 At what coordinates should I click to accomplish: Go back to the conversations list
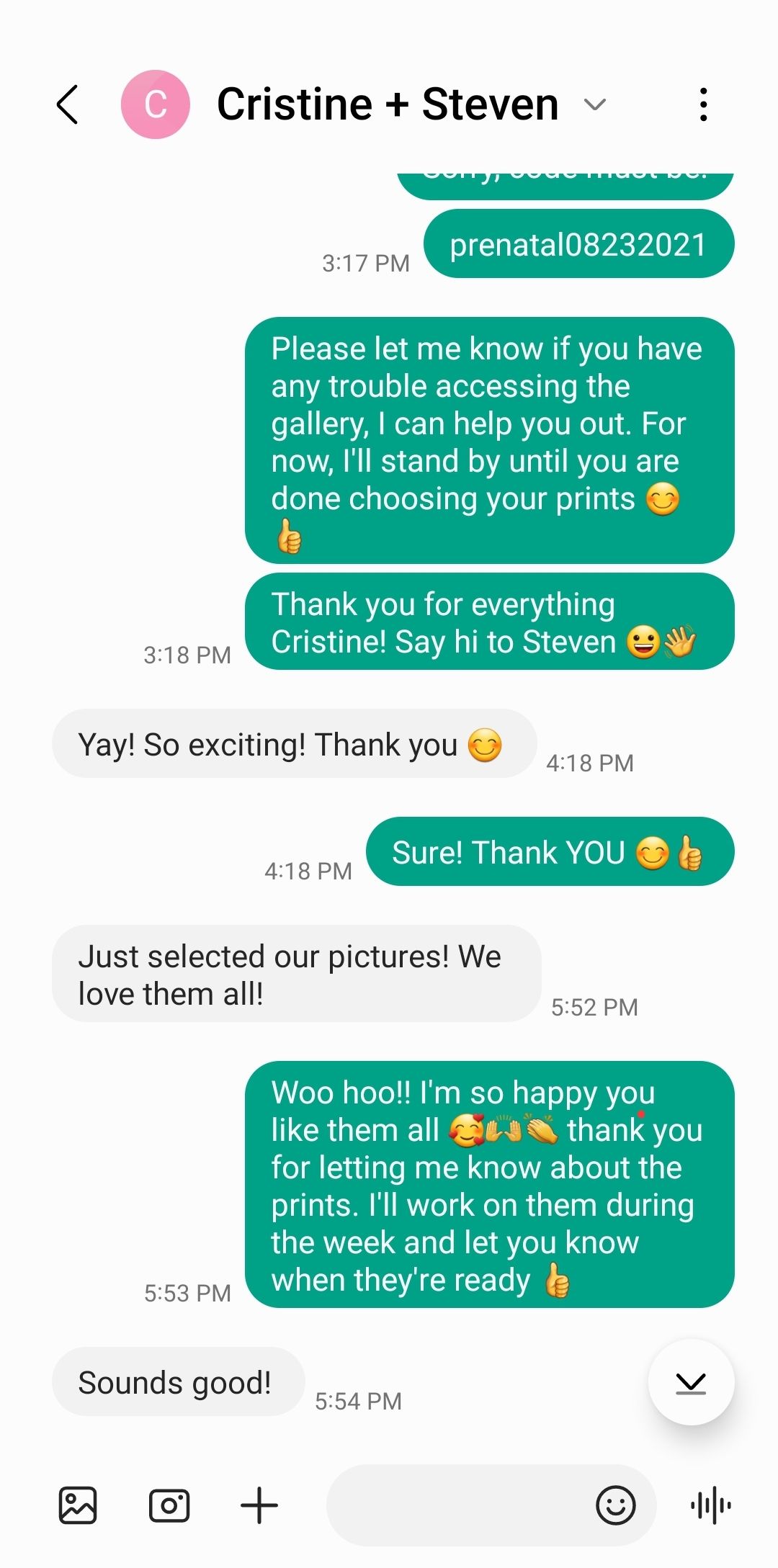(x=68, y=105)
